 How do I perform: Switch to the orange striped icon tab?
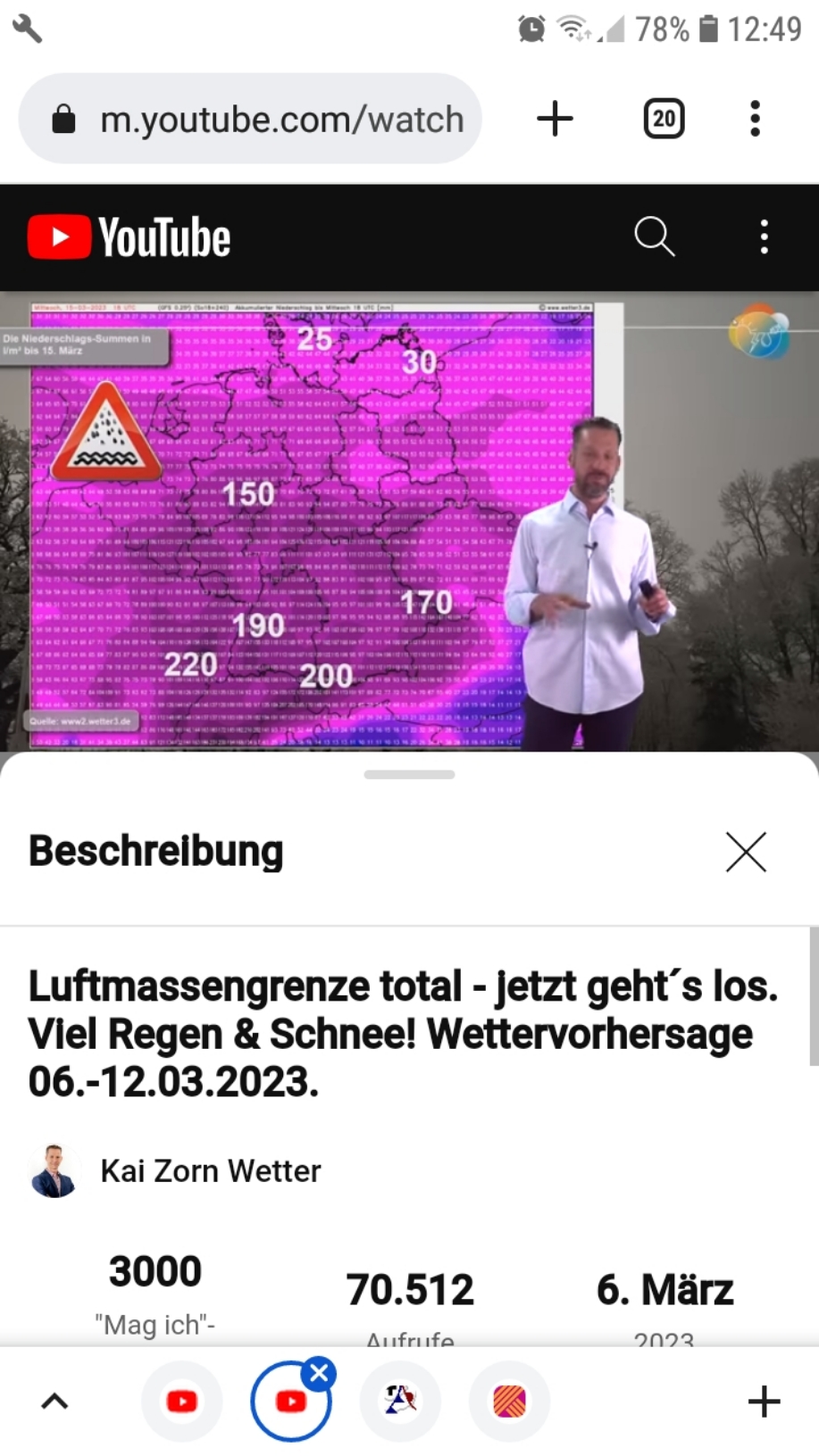pos(509,1402)
